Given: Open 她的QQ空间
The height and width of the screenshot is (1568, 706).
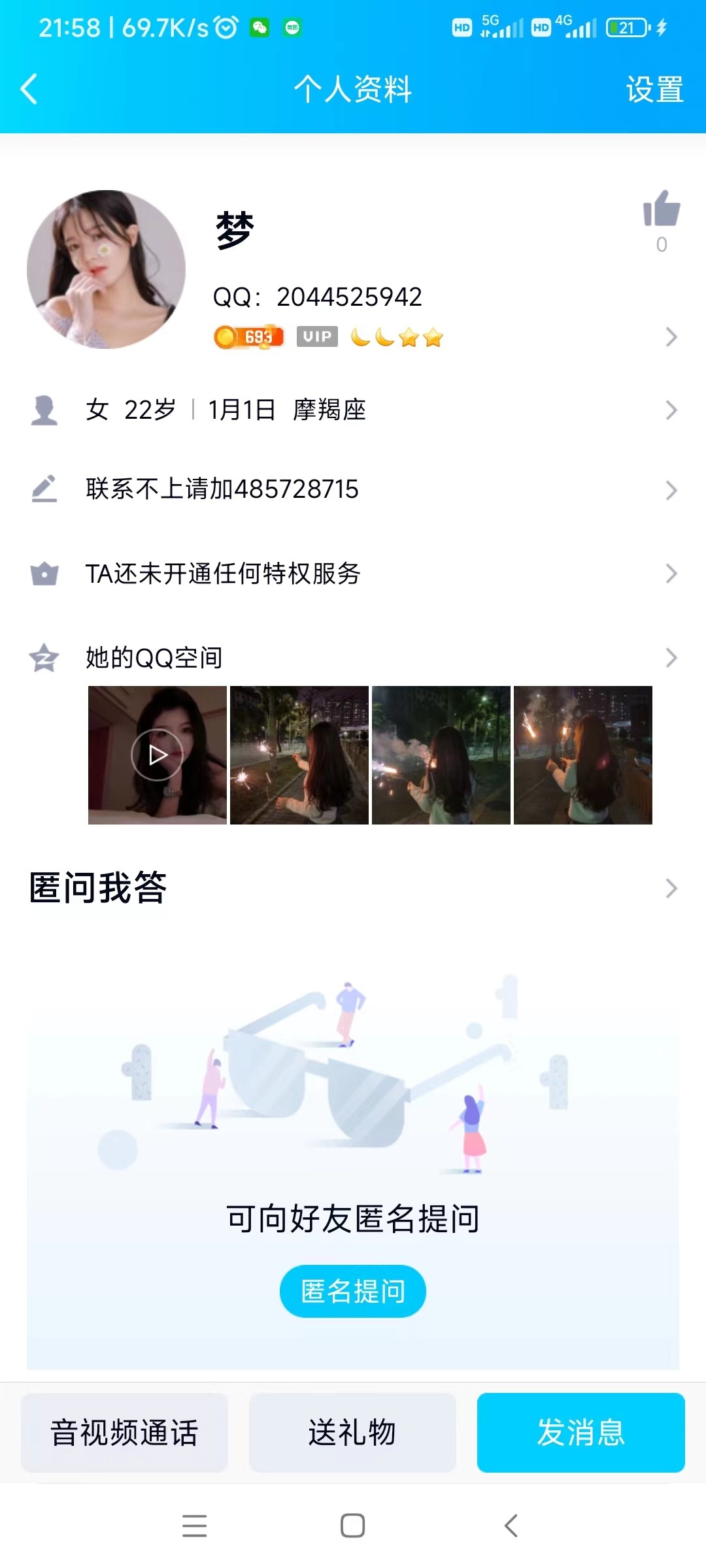Looking at the screenshot, I should coord(353,657).
